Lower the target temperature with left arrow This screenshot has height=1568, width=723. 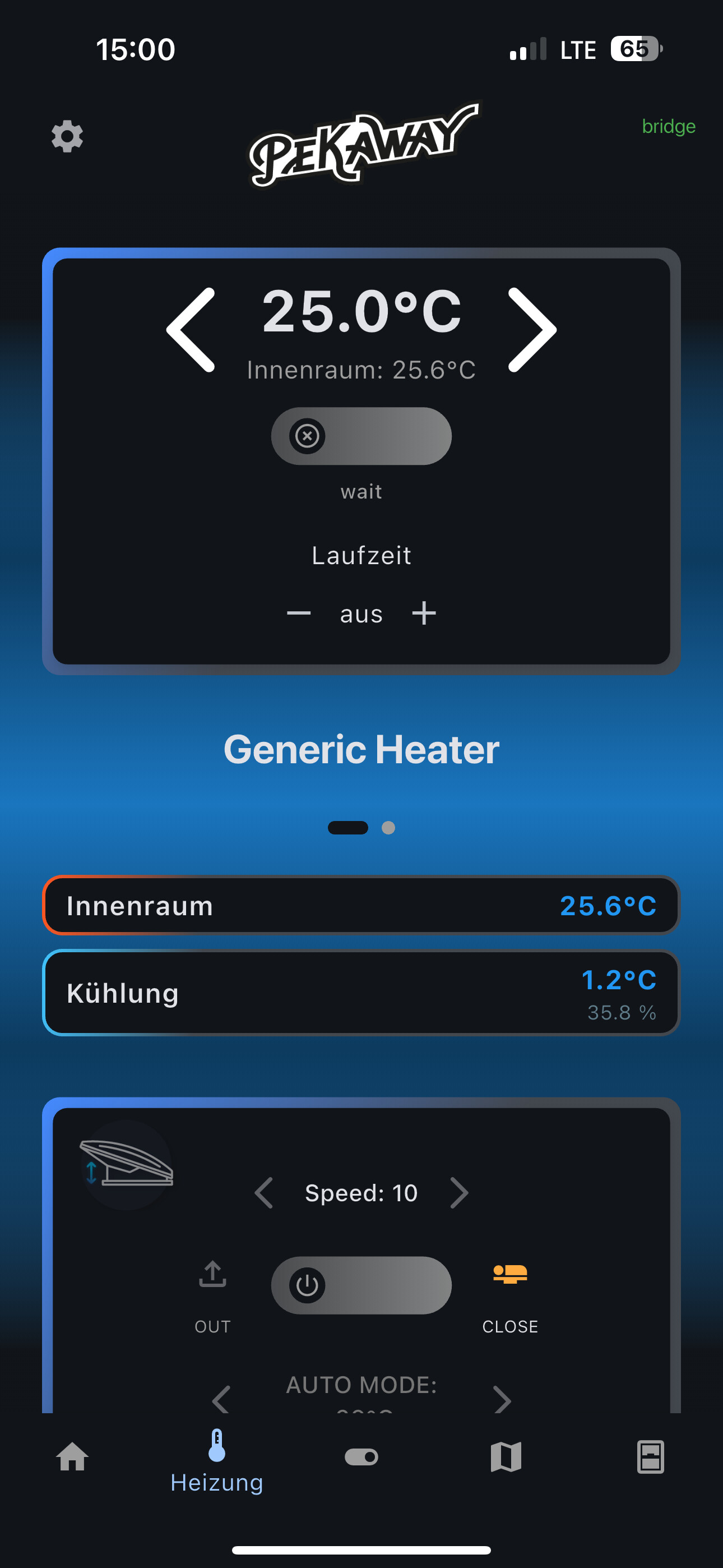click(x=191, y=329)
